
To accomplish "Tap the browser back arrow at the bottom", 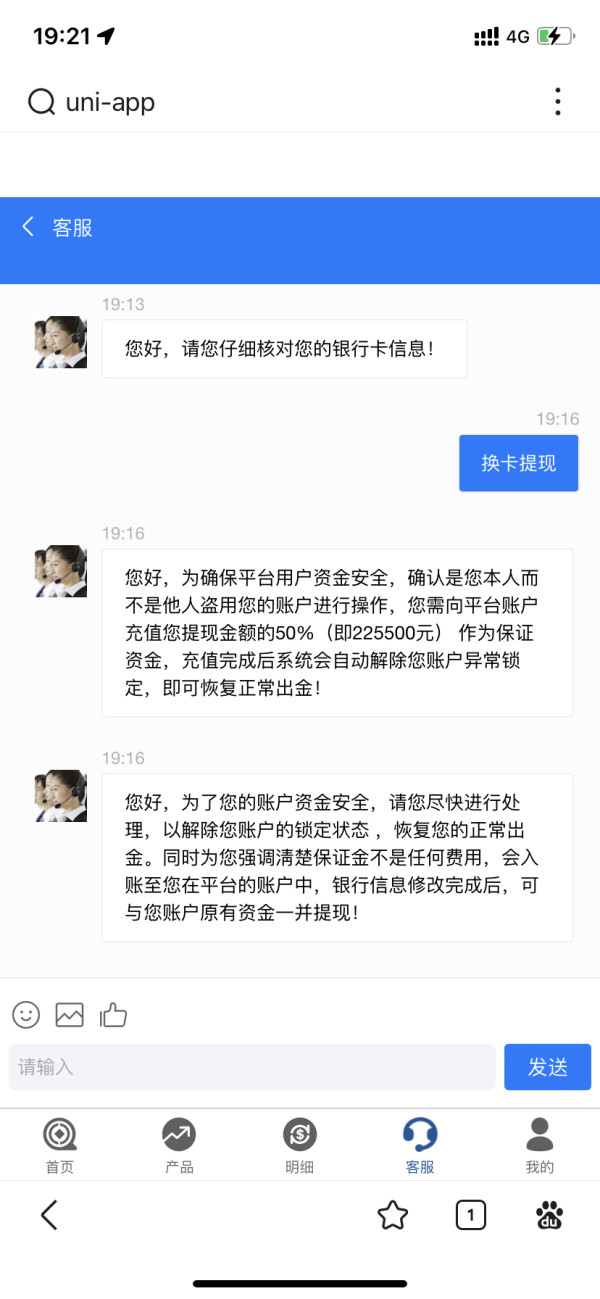I will (49, 1215).
